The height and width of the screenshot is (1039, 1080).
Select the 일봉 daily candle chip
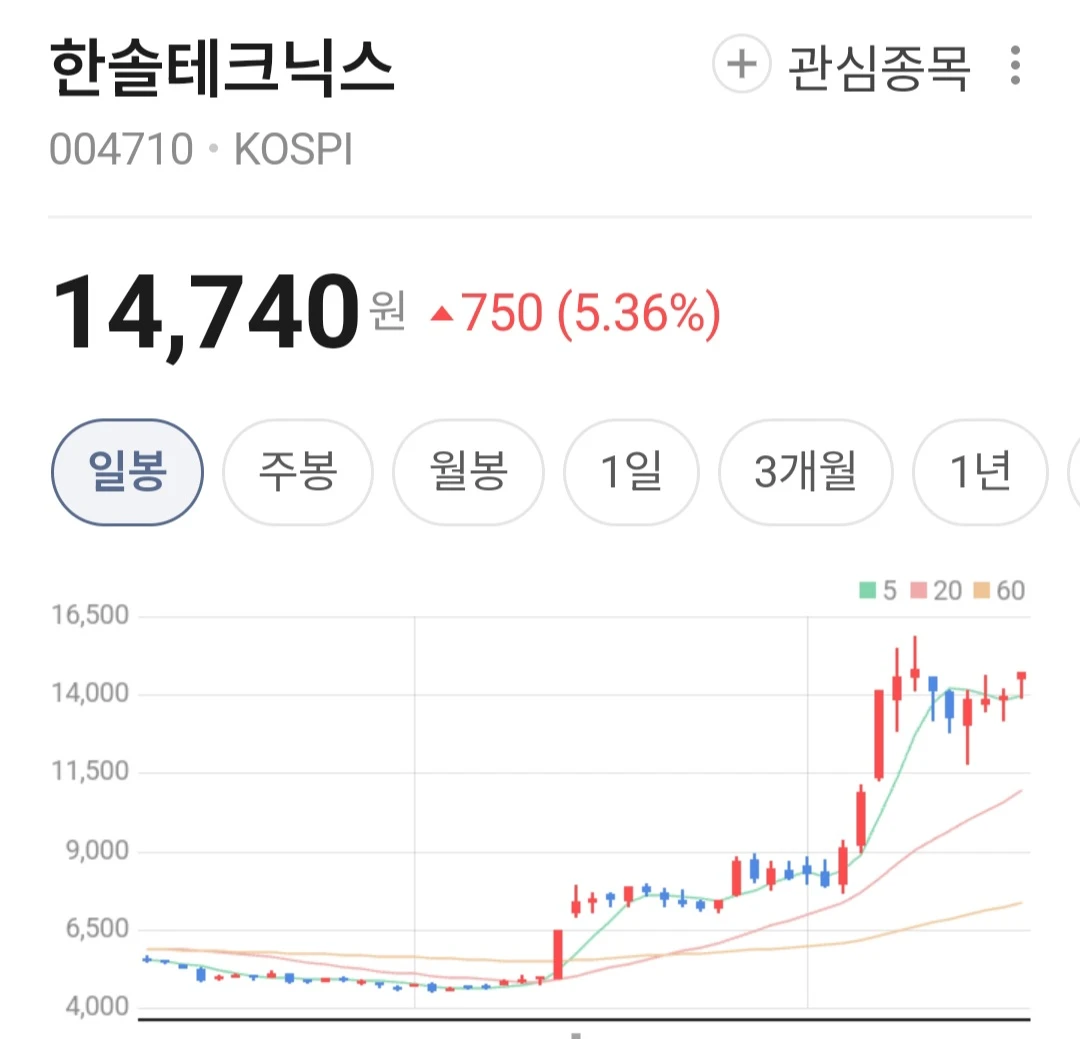[127, 472]
